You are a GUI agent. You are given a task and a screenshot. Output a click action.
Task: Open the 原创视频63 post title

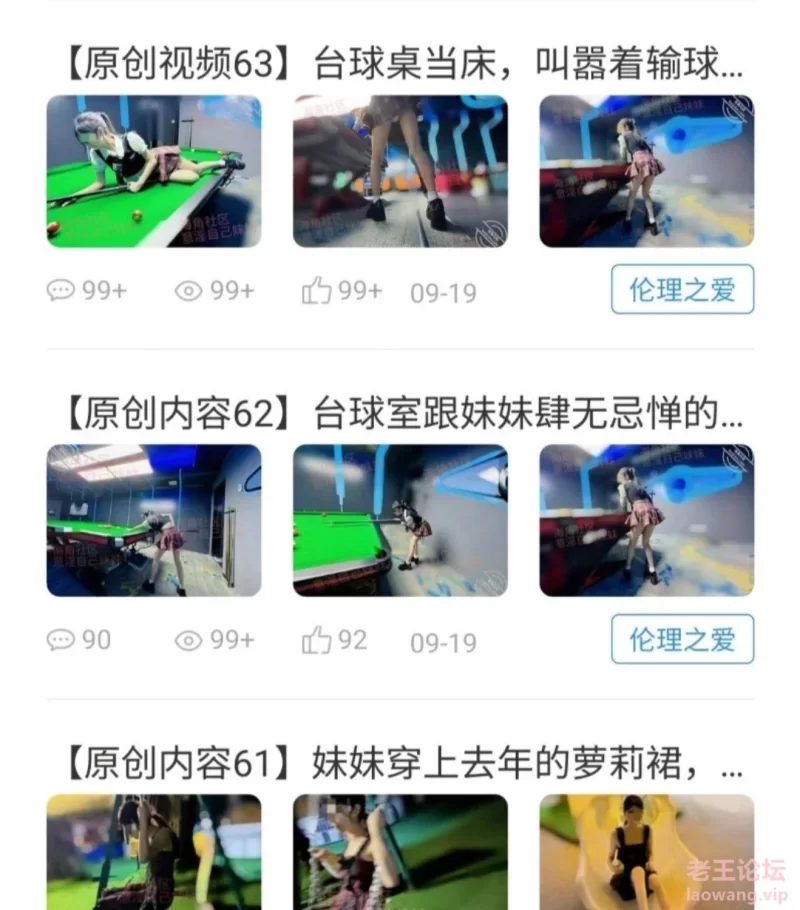click(400, 65)
